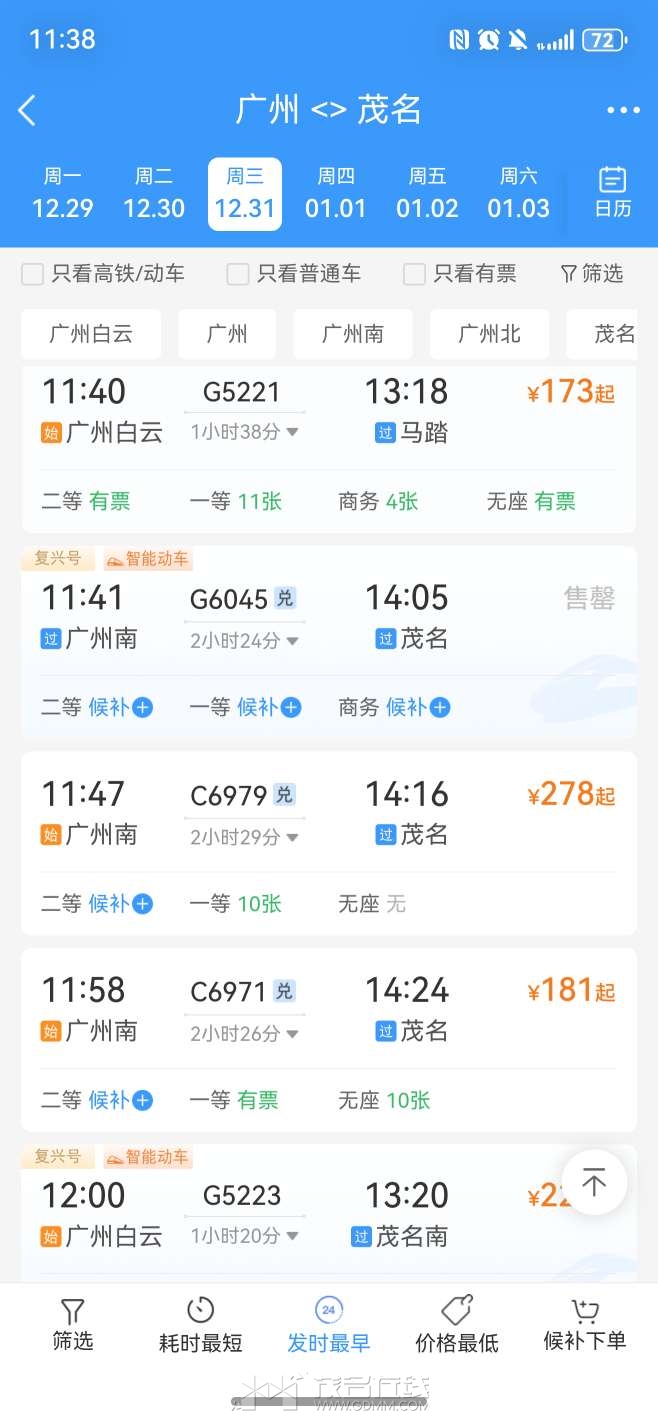Screen dimensions: 658x1416
Task: Sort by 耗时最短
Action: pyautogui.click(x=200, y=1324)
